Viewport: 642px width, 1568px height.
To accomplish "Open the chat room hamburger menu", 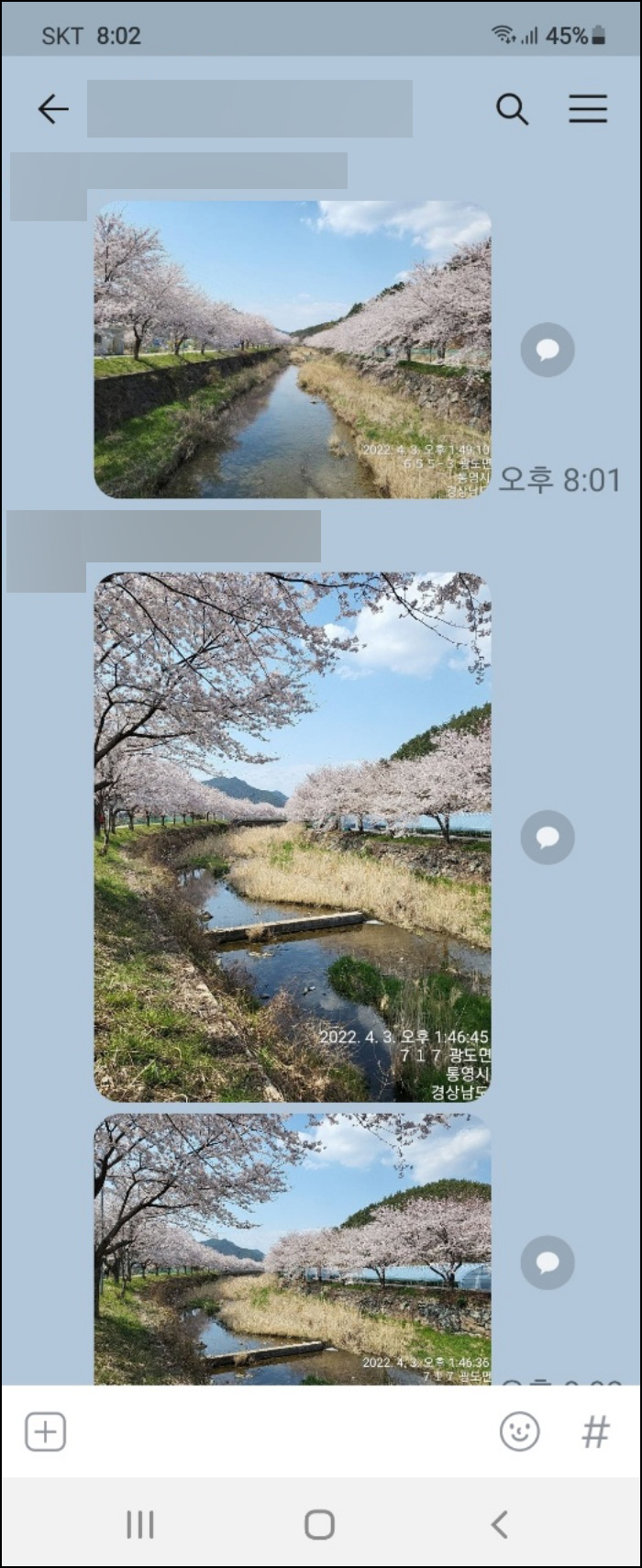I will click(x=588, y=109).
